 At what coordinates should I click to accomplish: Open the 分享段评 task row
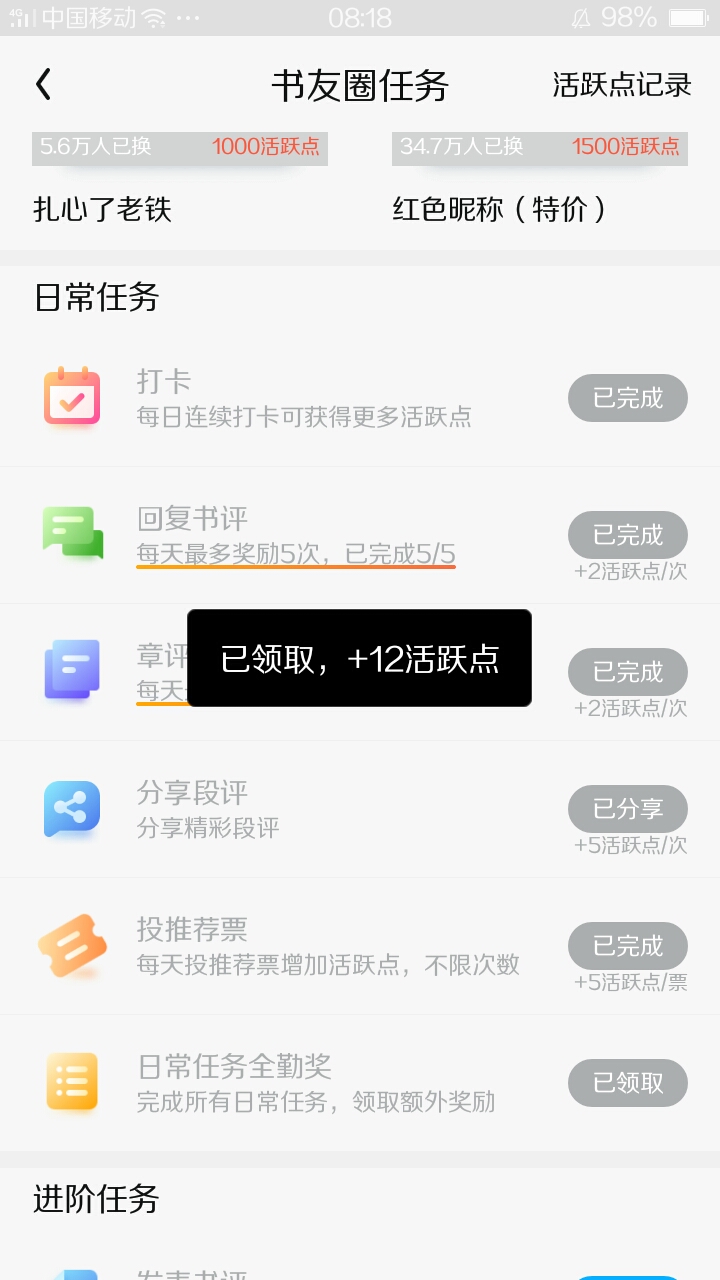pos(360,810)
